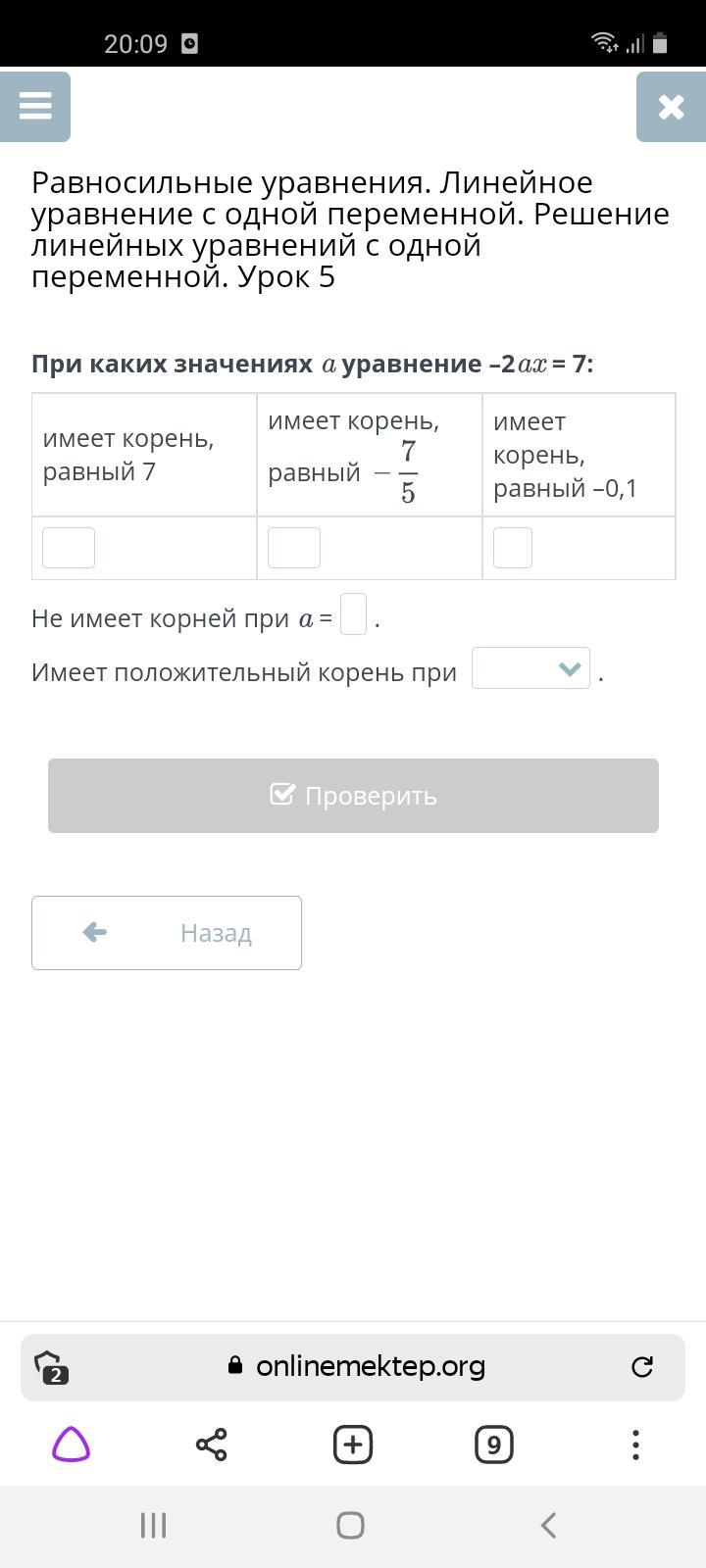Close the lesson with the X button
Viewport: 706px width, 1568px height.
[x=671, y=106]
